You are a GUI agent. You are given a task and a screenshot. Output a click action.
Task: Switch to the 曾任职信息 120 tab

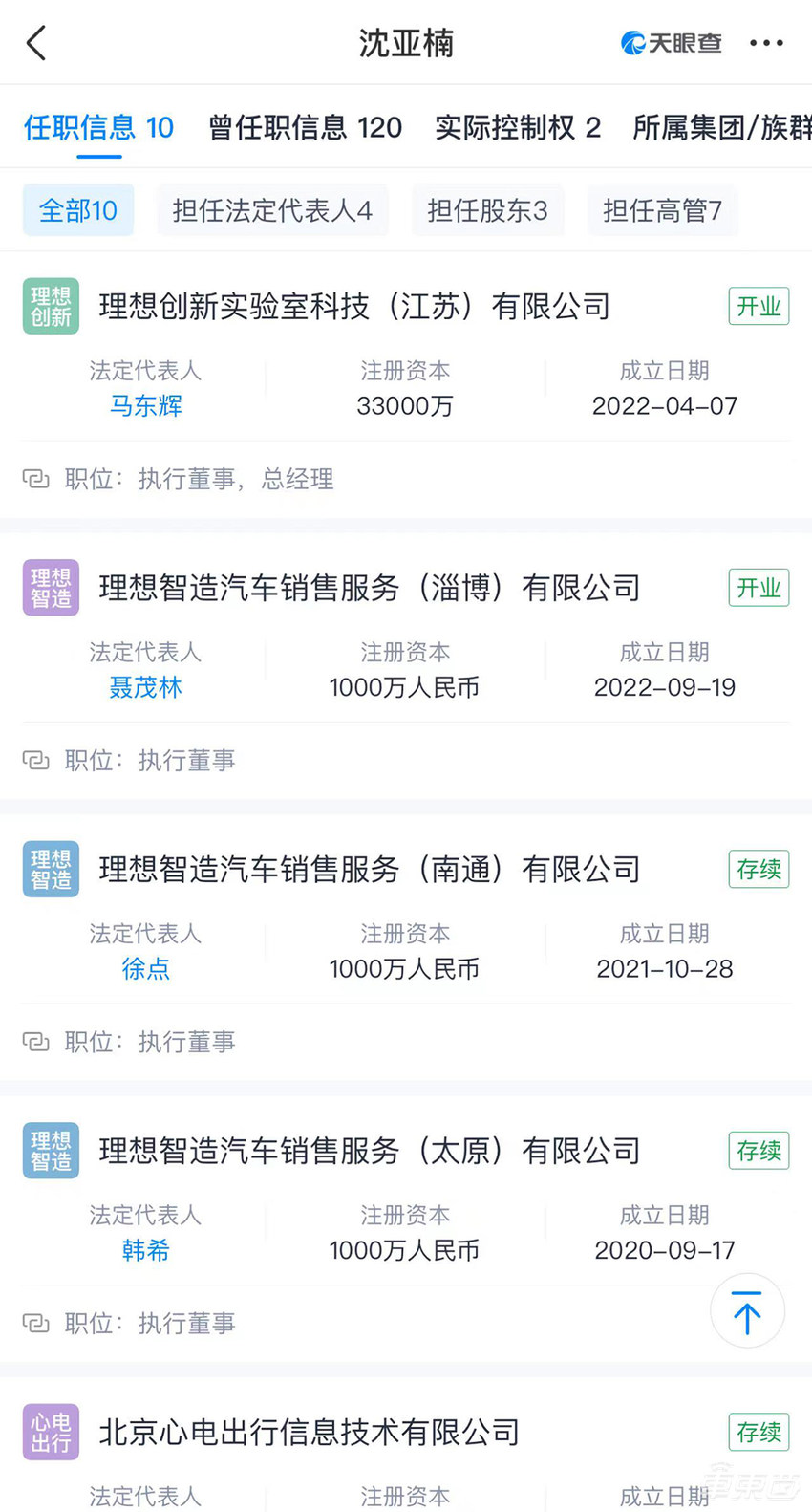click(x=304, y=126)
